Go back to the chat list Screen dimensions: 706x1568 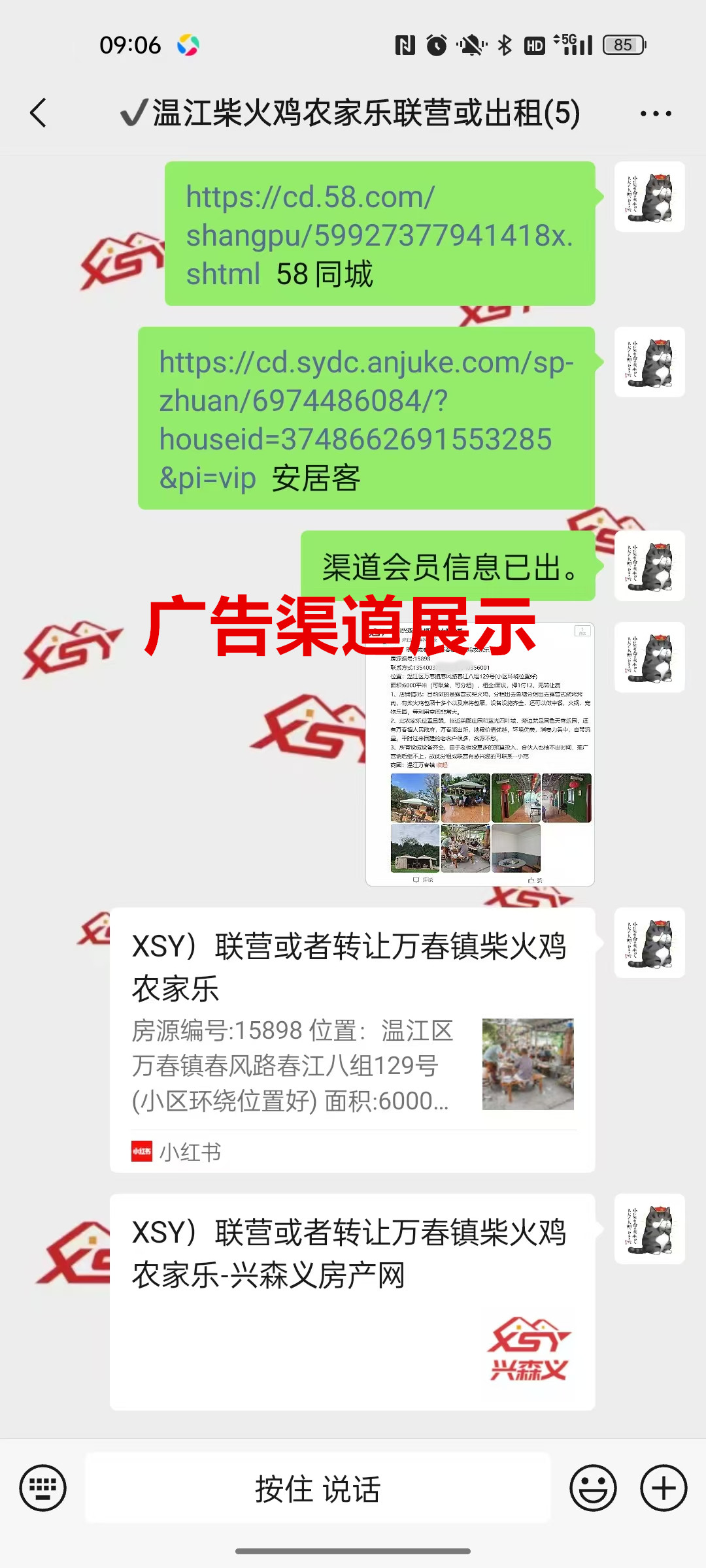39,113
